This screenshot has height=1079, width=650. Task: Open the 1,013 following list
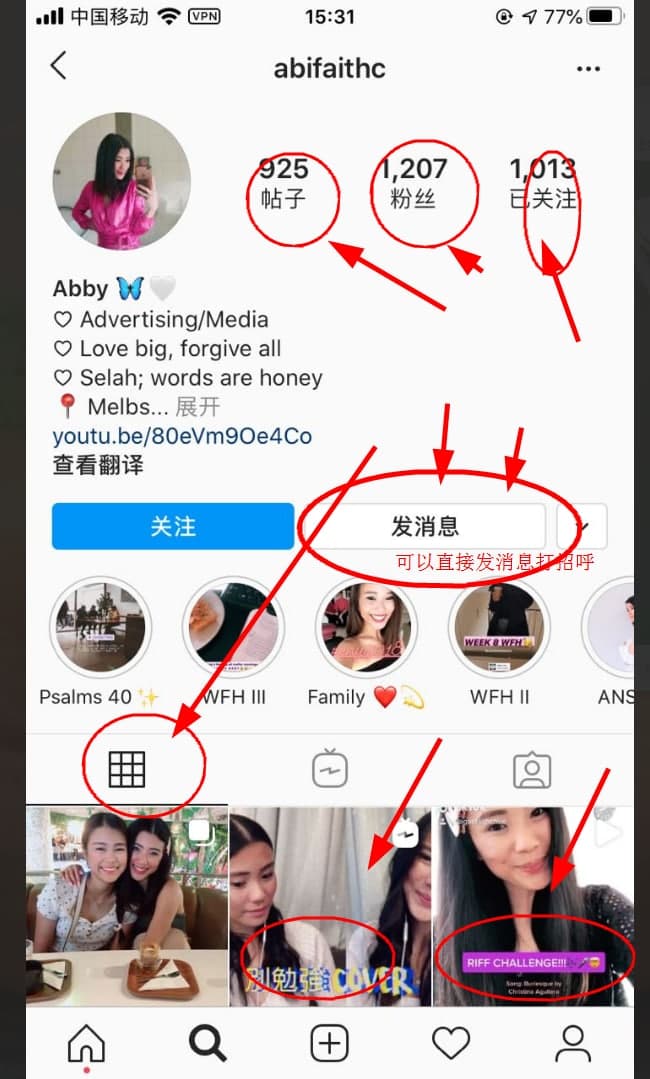tap(543, 182)
